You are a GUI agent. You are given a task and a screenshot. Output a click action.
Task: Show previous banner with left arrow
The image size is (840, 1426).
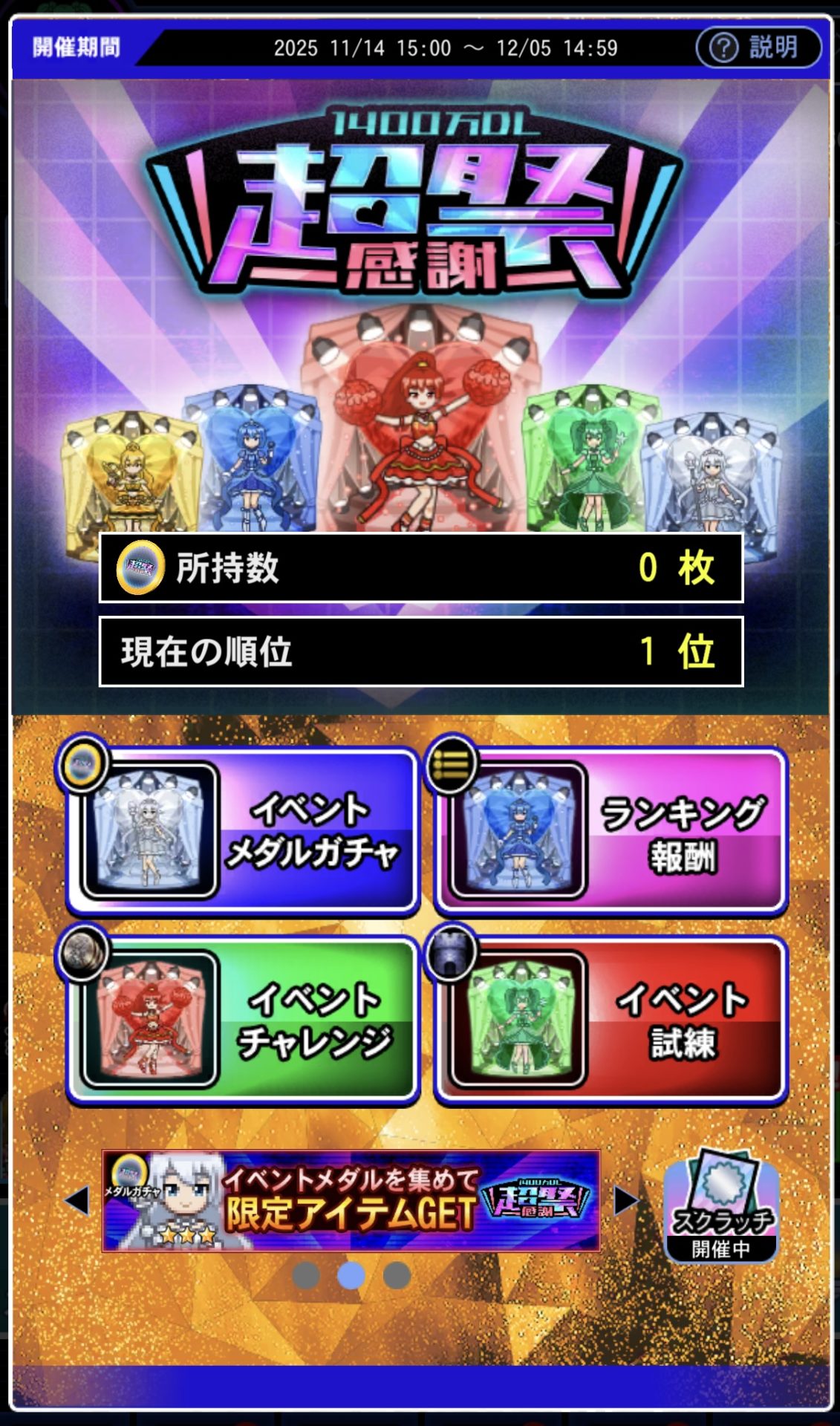(x=77, y=1200)
